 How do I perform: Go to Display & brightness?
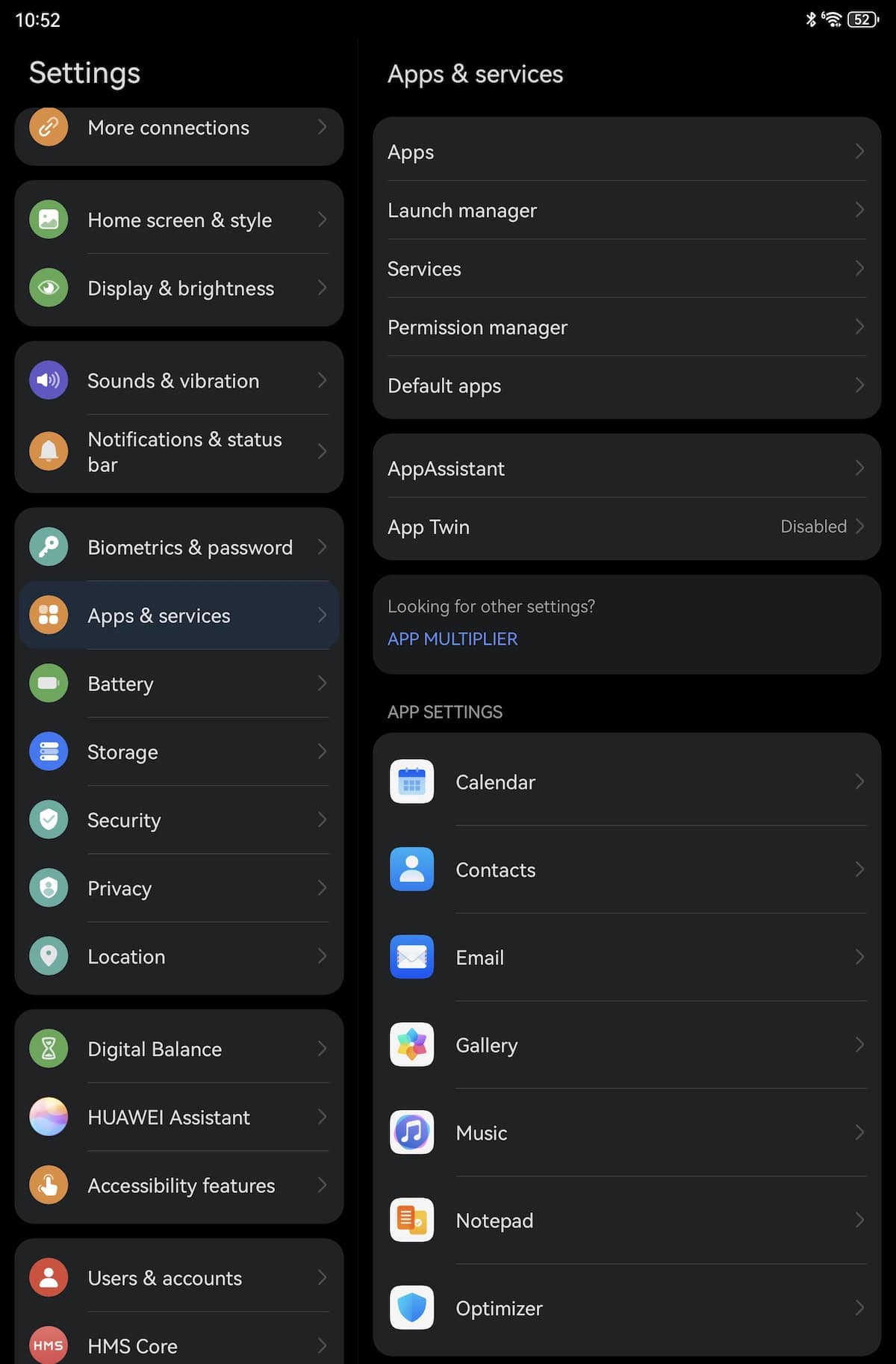click(179, 288)
